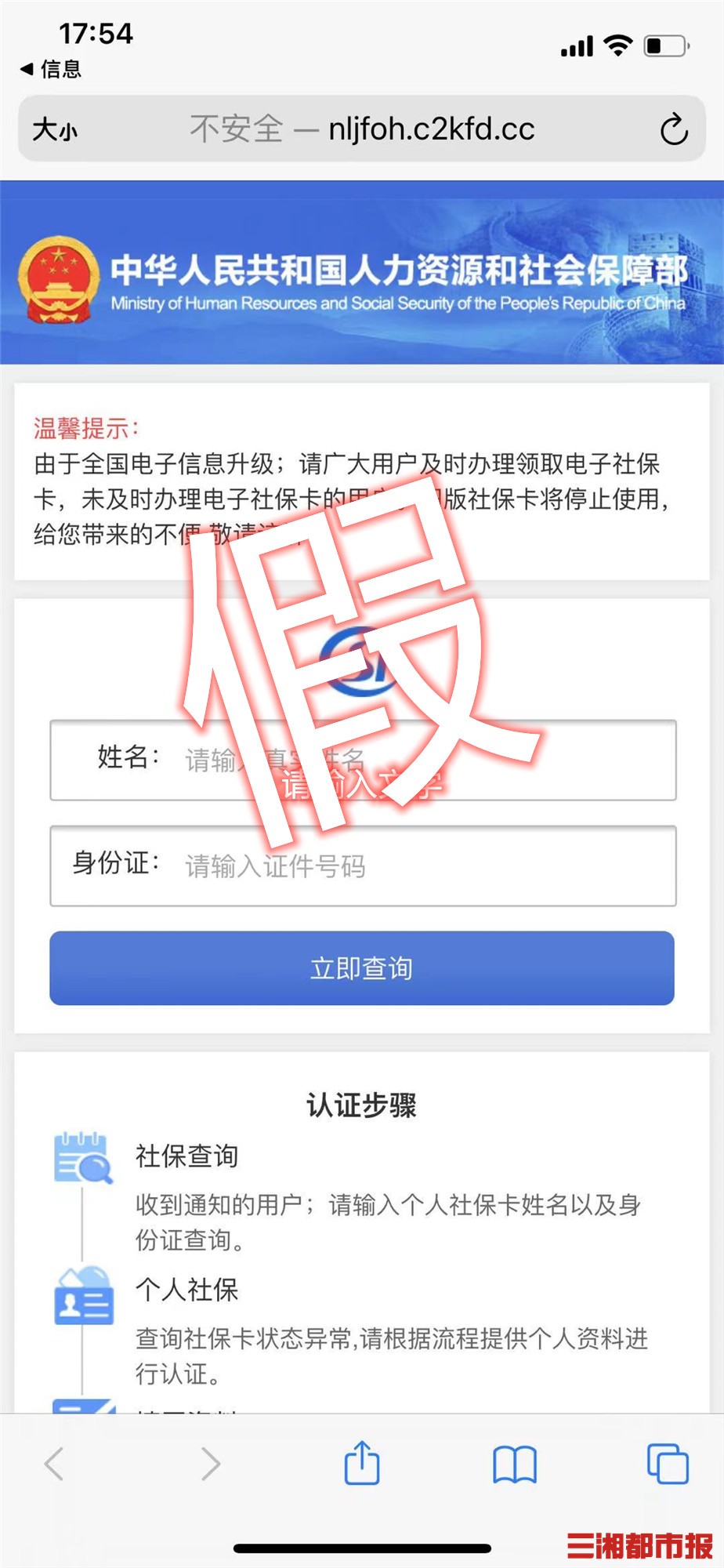
Task: Open the share sheet
Action: point(362,1463)
